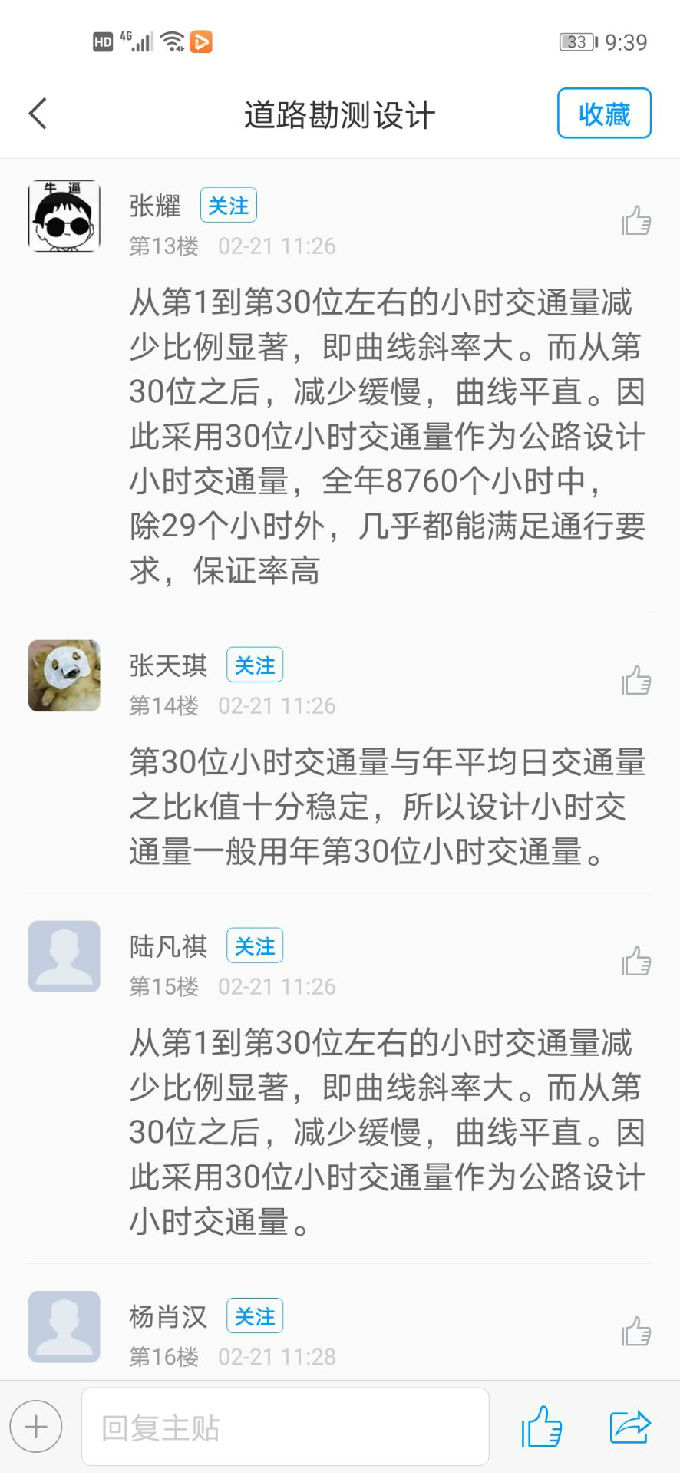
Task: Like 张天琪's comment on floor 14
Action: (x=636, y=681)
